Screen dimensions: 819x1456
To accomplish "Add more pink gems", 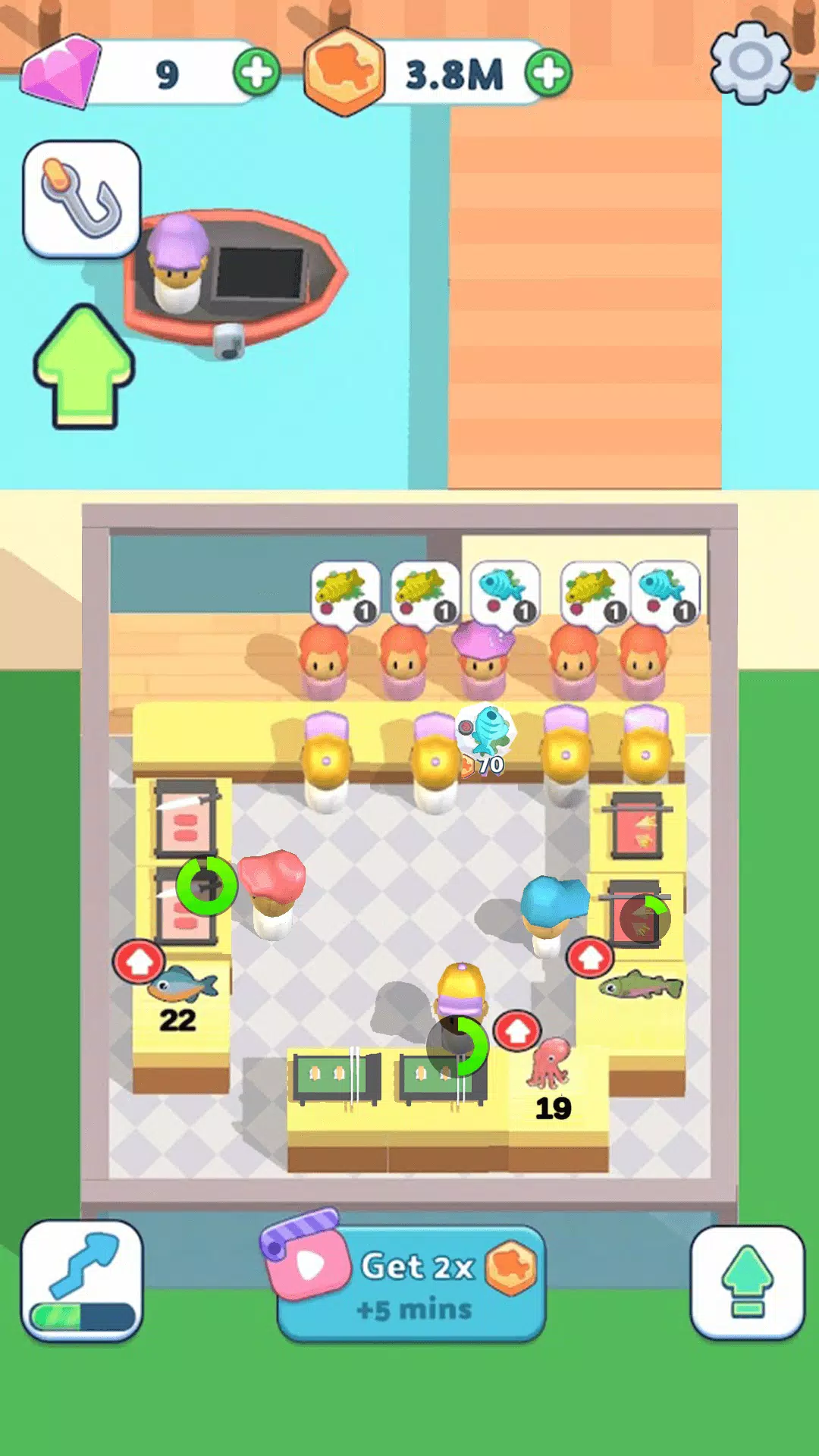I will (256, 74).
